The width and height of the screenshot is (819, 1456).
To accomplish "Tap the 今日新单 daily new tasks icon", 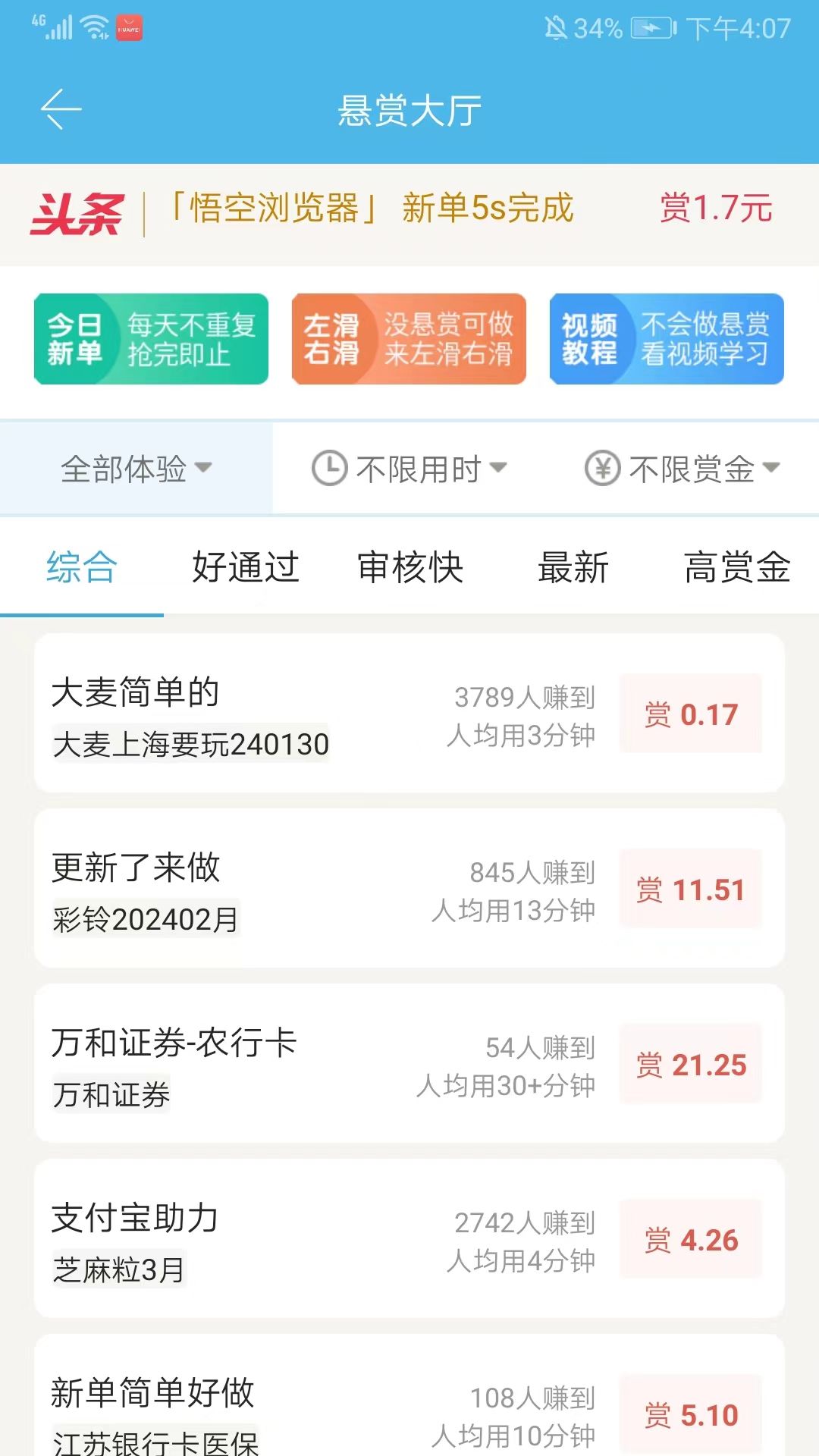I will (150, 338).
